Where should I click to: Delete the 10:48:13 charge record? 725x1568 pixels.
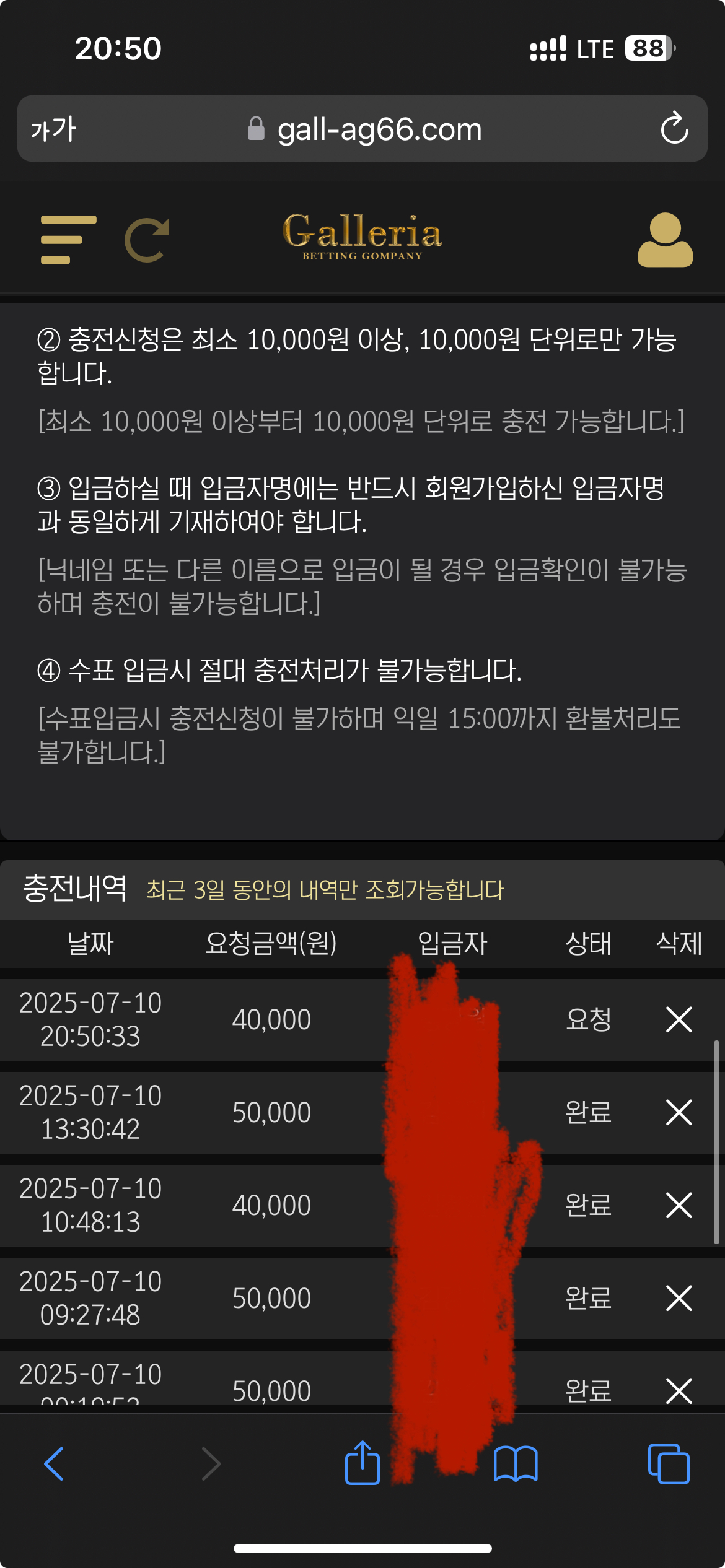pyautogui.click(x=679, y=1205)
